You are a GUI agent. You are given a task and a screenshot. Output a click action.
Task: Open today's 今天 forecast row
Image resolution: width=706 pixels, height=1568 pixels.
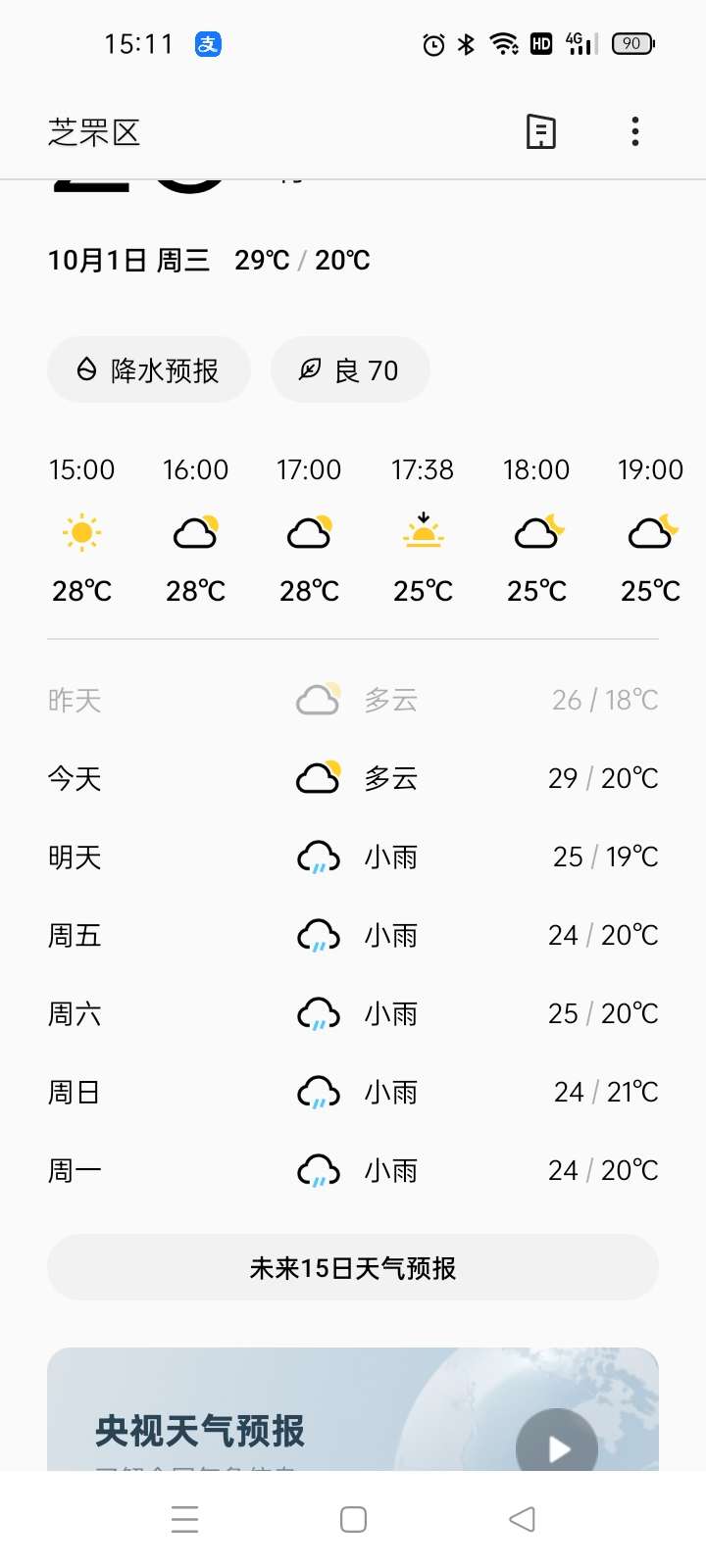coord(353,778)
